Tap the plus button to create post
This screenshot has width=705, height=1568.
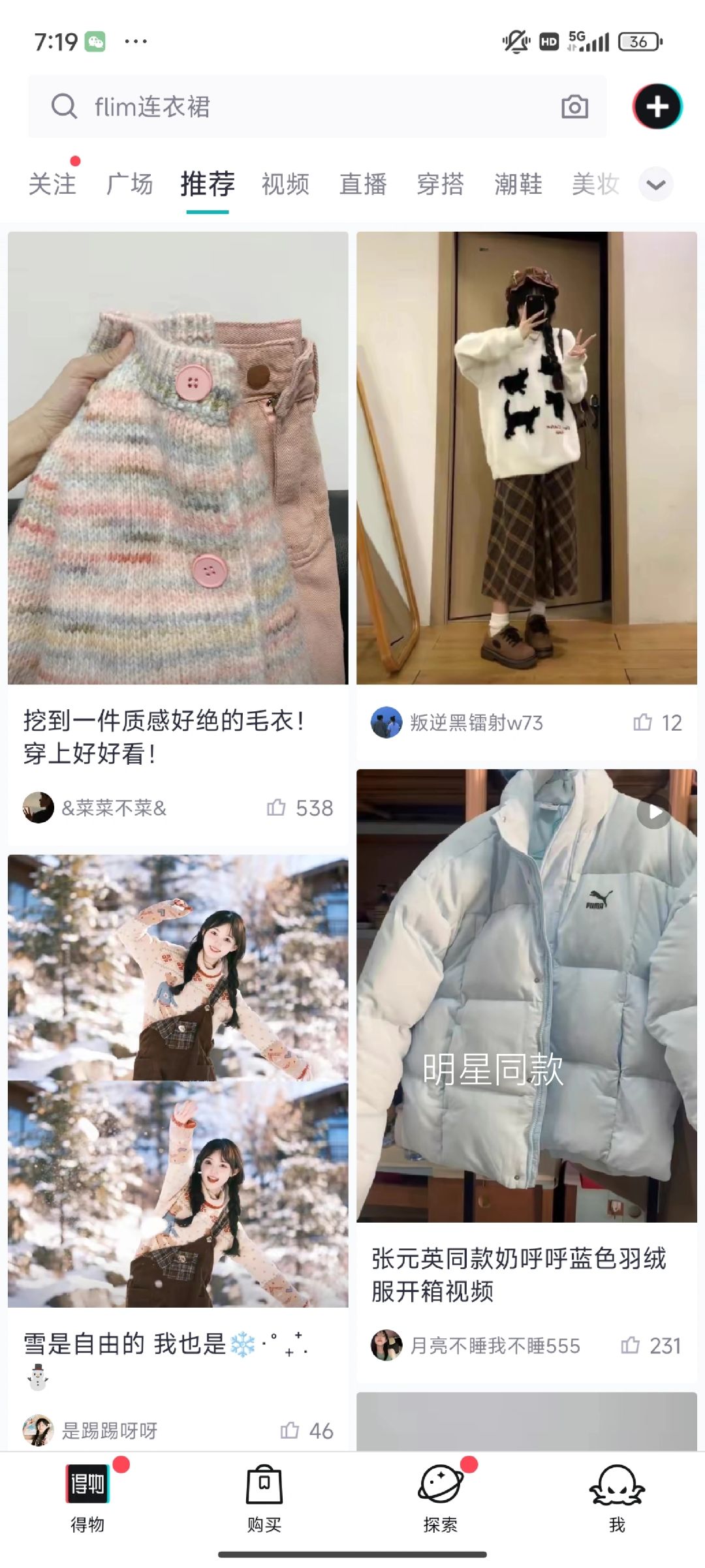point(657,106)
